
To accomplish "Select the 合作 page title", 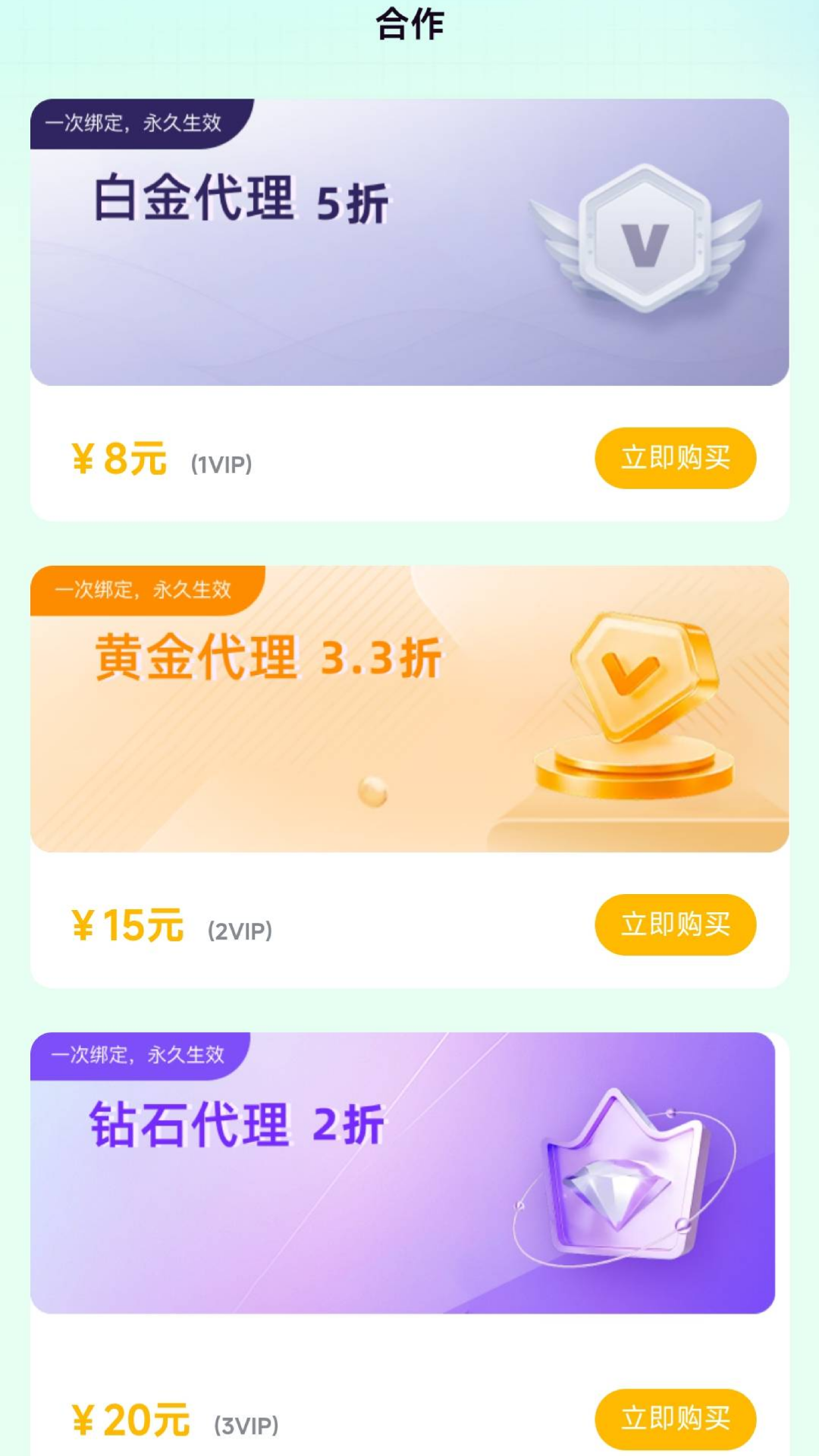I will point(409,24).
